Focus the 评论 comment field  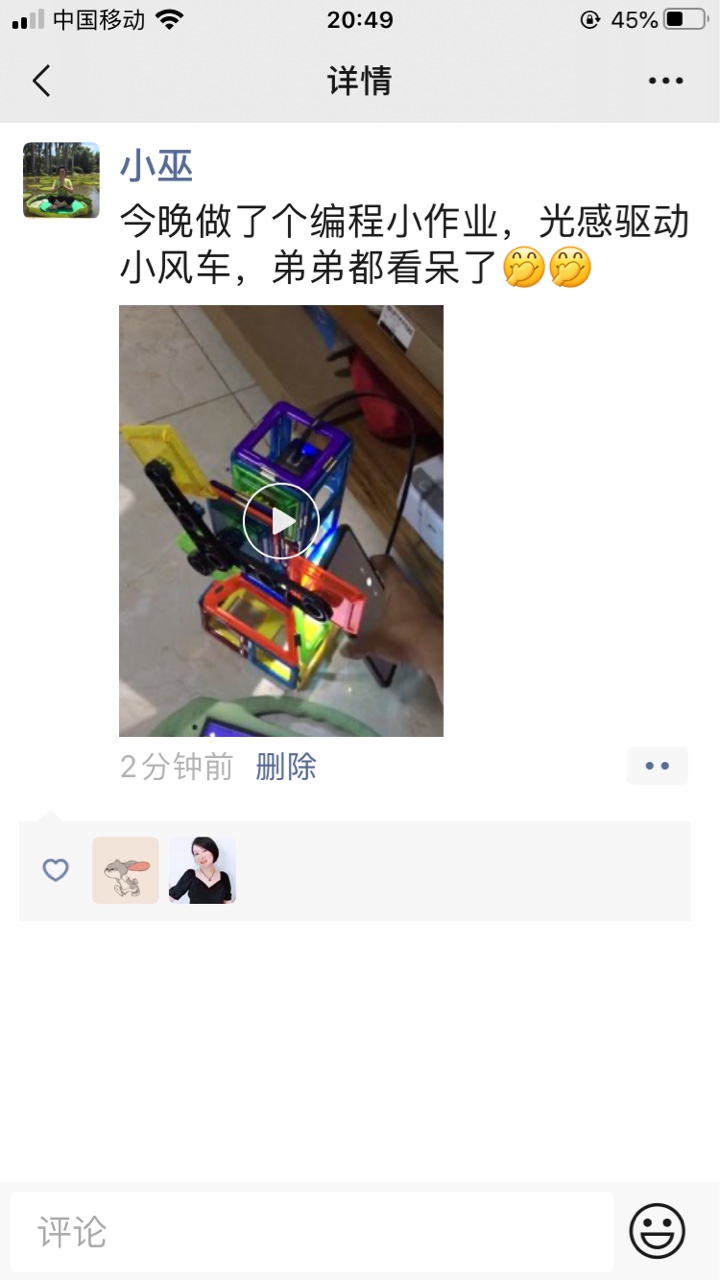[312, 1231]
